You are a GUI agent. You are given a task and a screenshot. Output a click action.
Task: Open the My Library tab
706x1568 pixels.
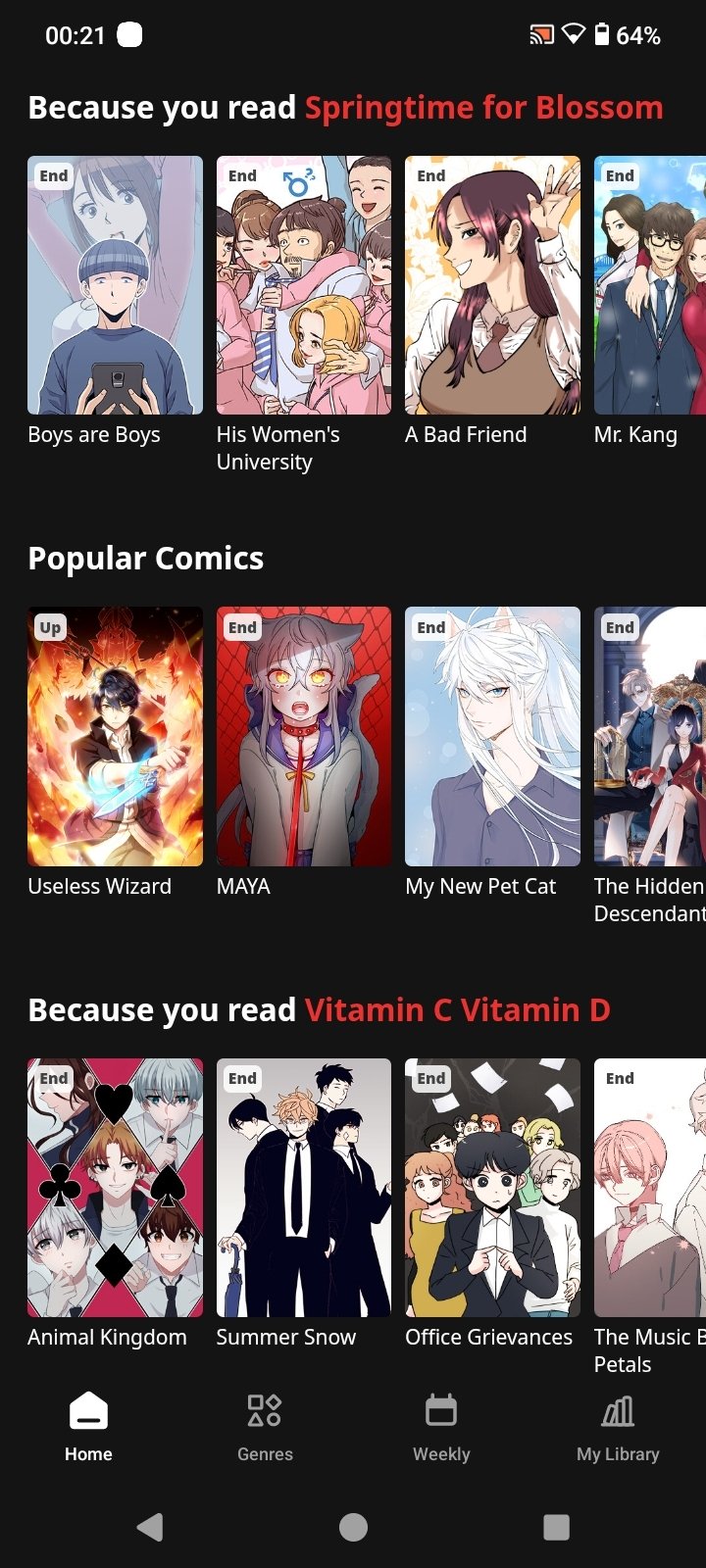pos(618,1427)
